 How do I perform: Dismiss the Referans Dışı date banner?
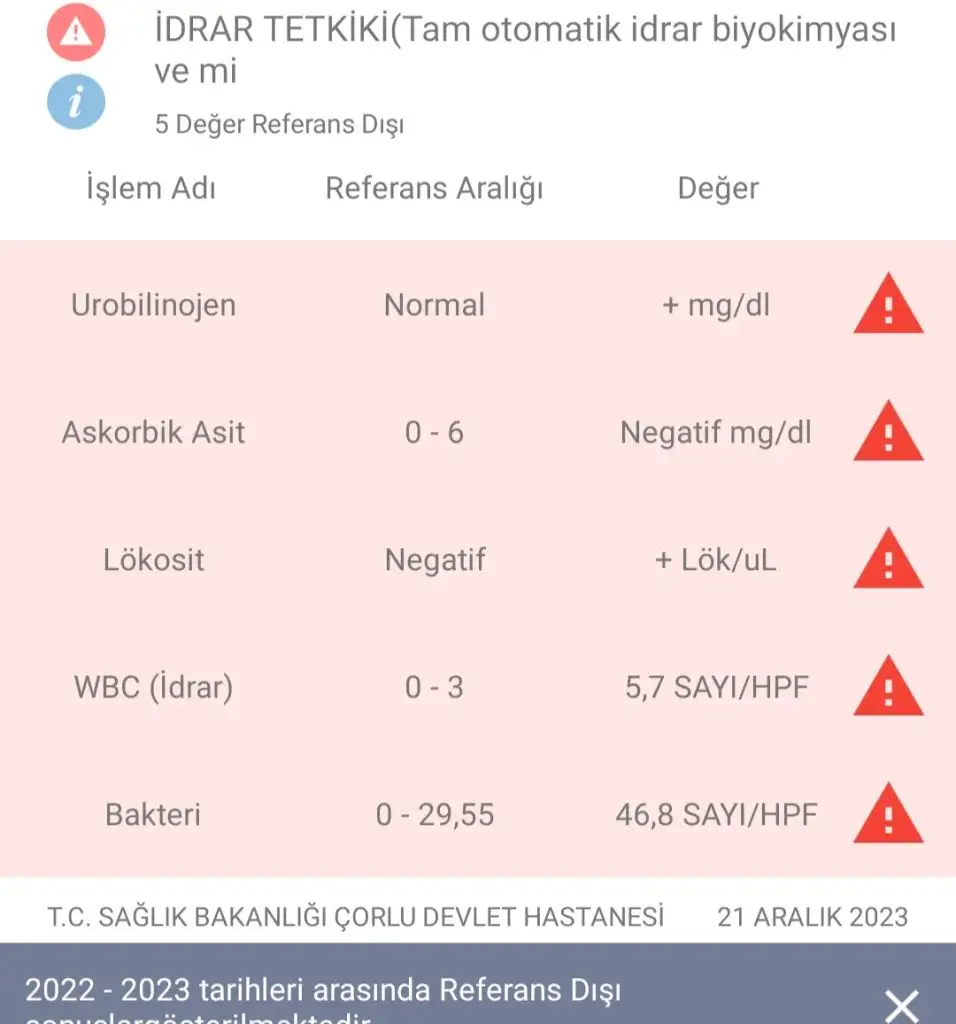tap(902, 1003)
